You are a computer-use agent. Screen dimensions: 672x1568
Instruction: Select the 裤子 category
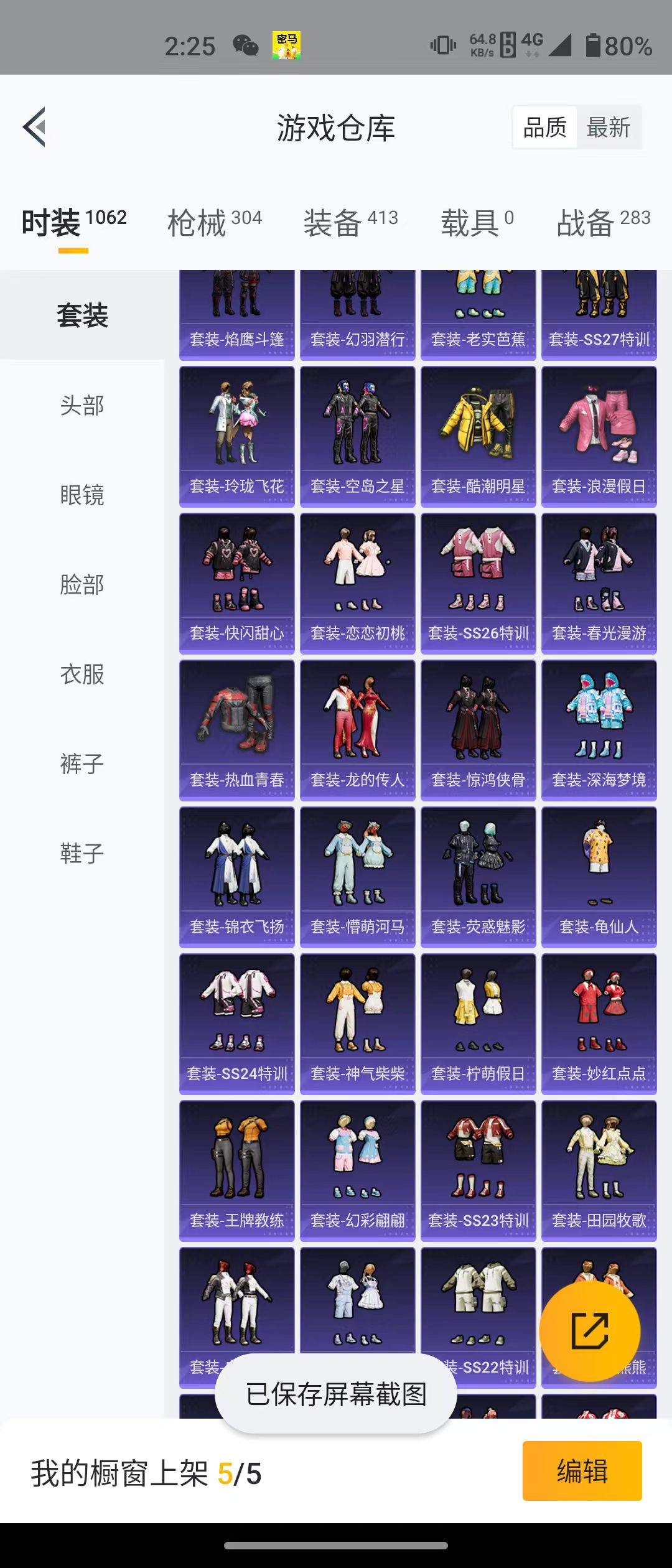[82, 764]
